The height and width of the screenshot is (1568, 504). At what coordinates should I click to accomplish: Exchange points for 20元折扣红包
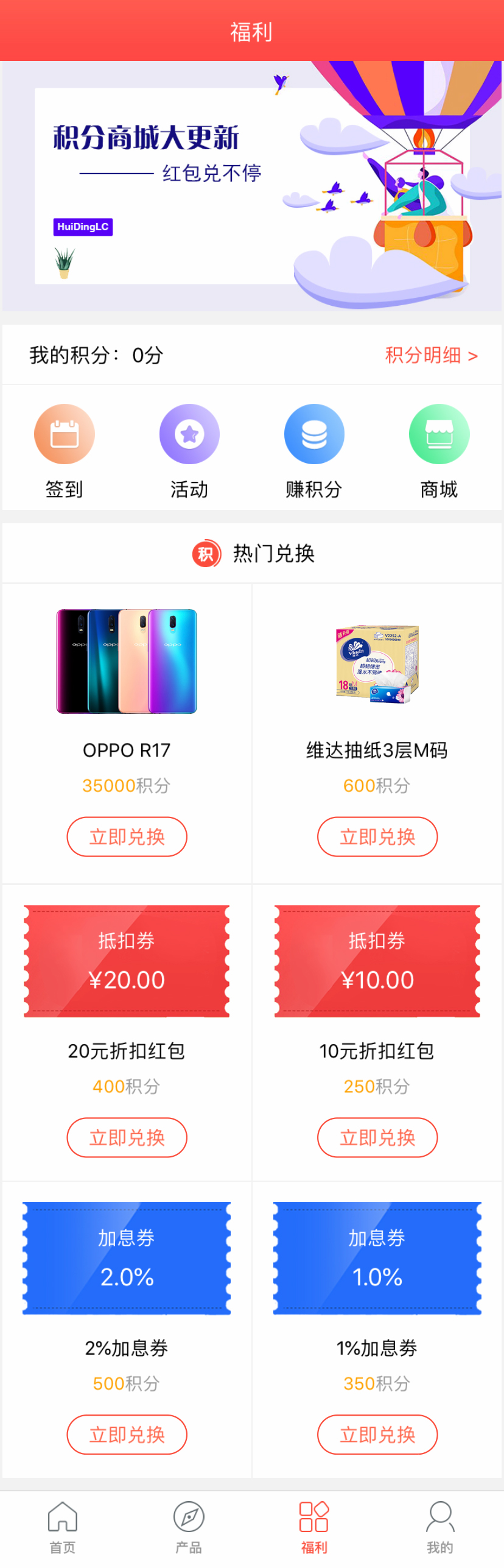coord(127,1137)
